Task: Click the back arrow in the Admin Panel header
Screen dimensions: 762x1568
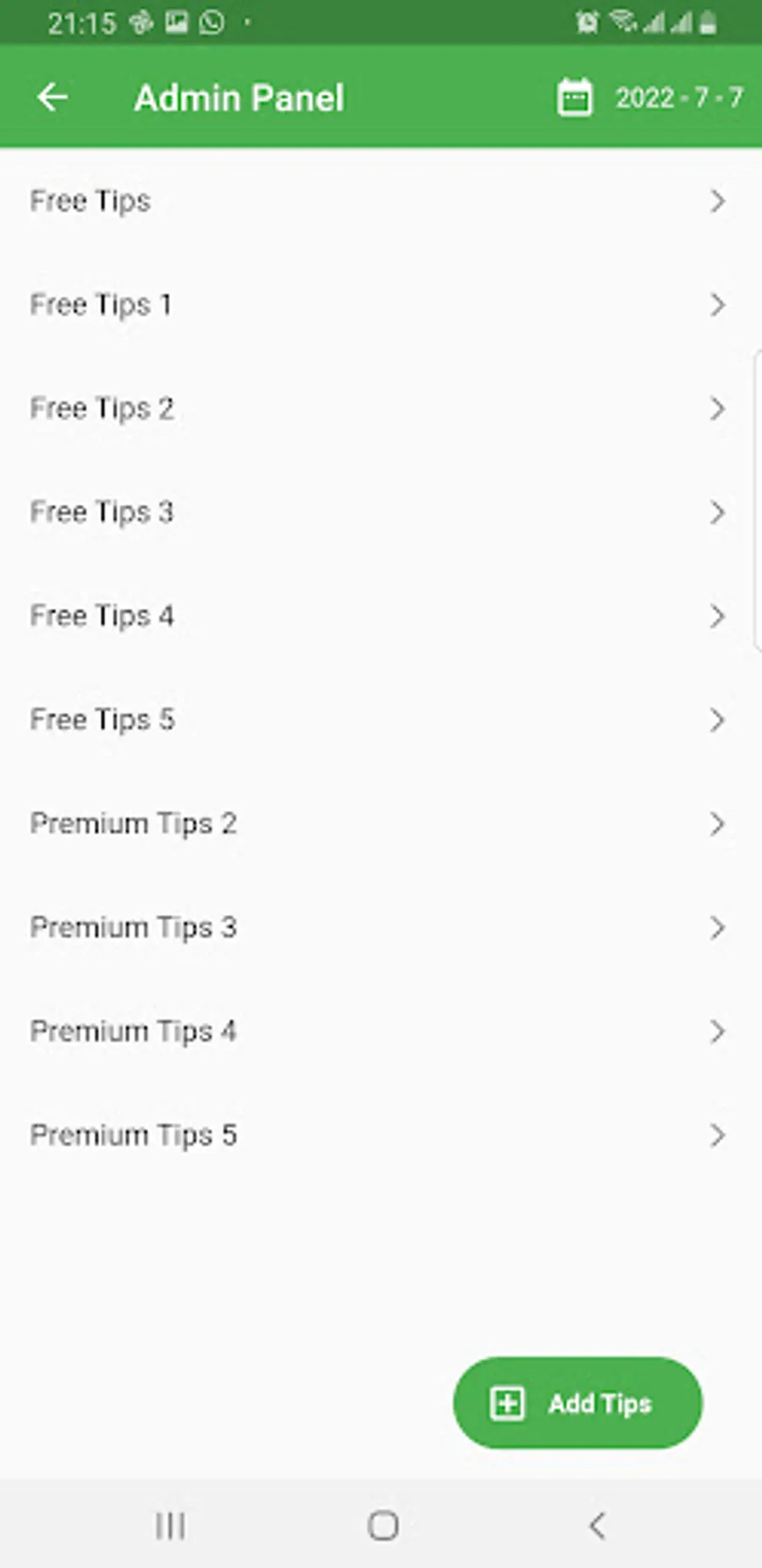Action: (52, 97)
